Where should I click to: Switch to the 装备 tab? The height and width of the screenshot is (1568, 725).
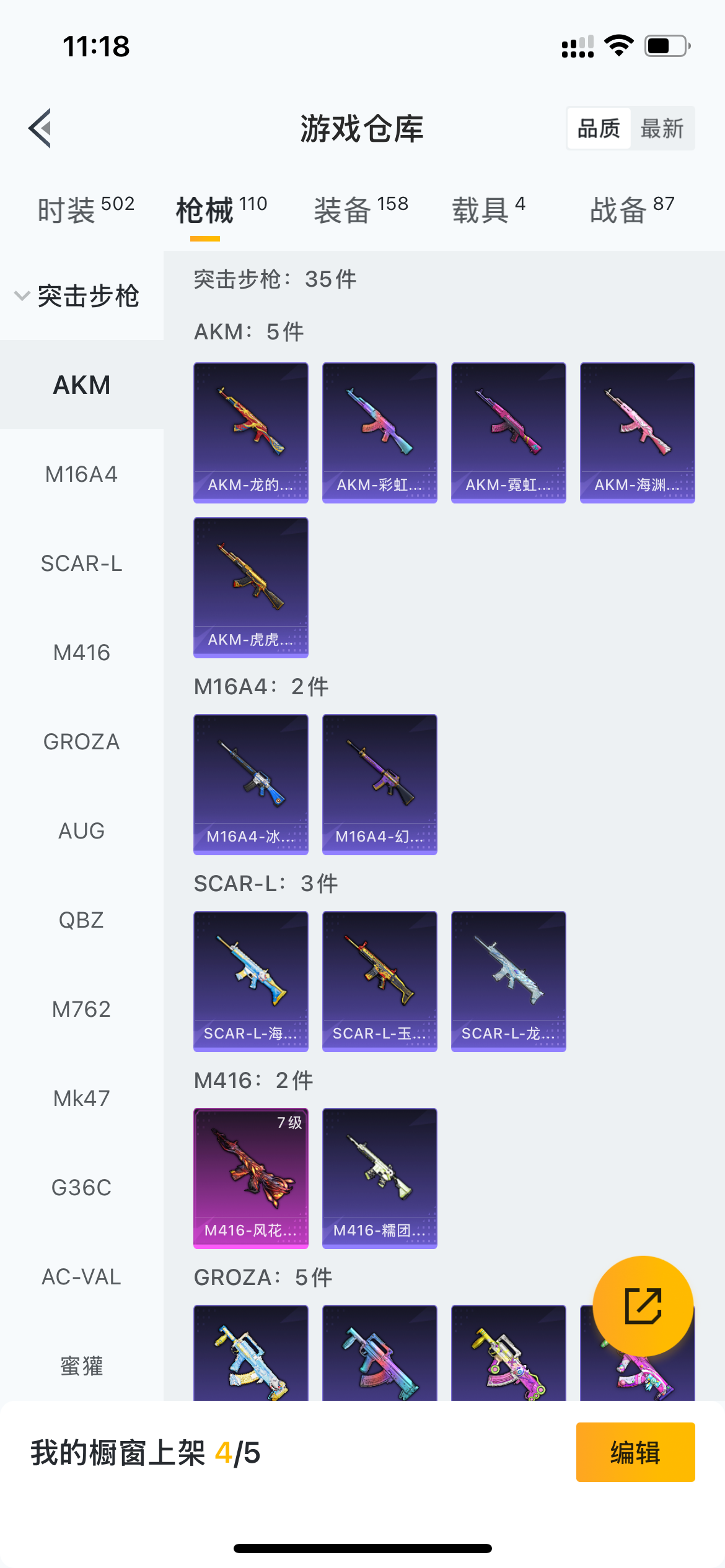coord(361,209)
